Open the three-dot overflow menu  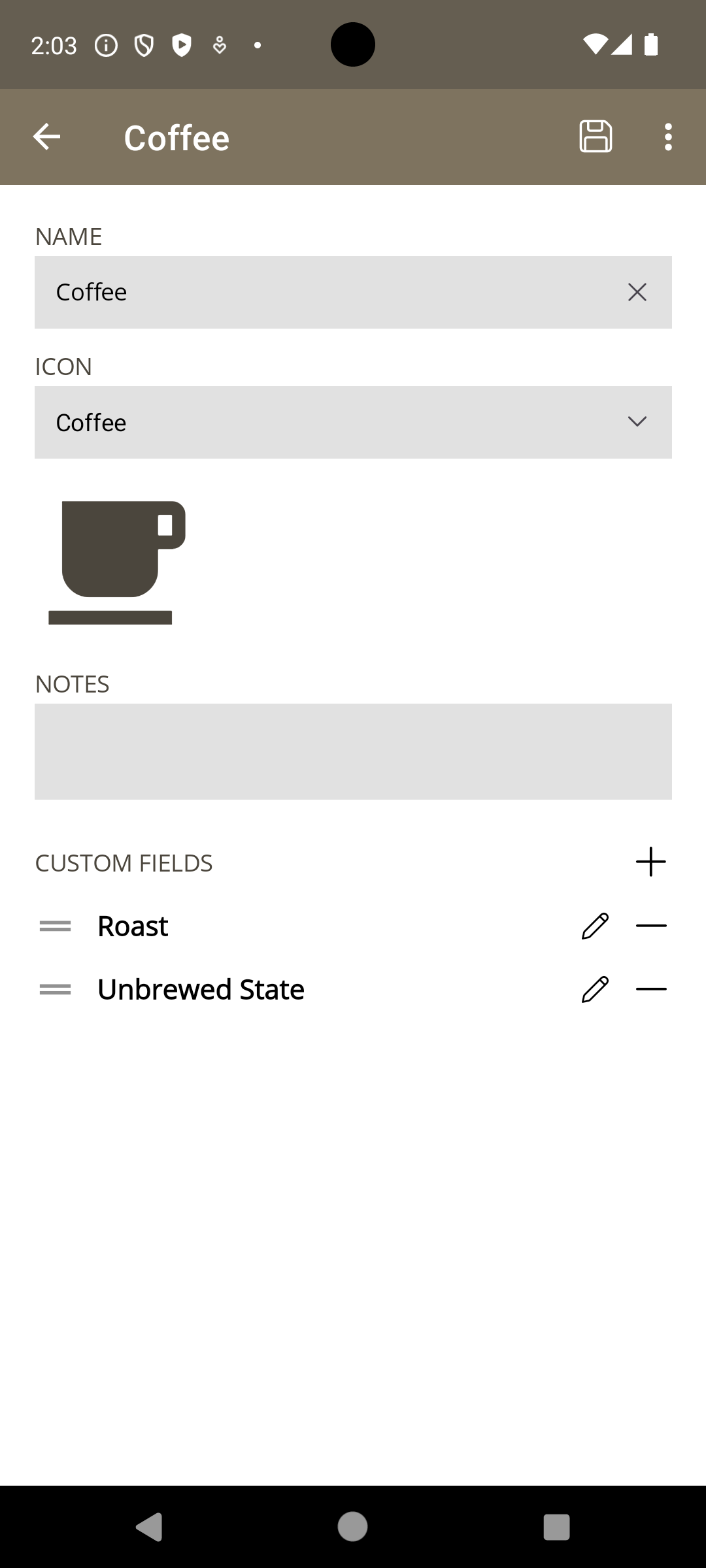[667, 137]
